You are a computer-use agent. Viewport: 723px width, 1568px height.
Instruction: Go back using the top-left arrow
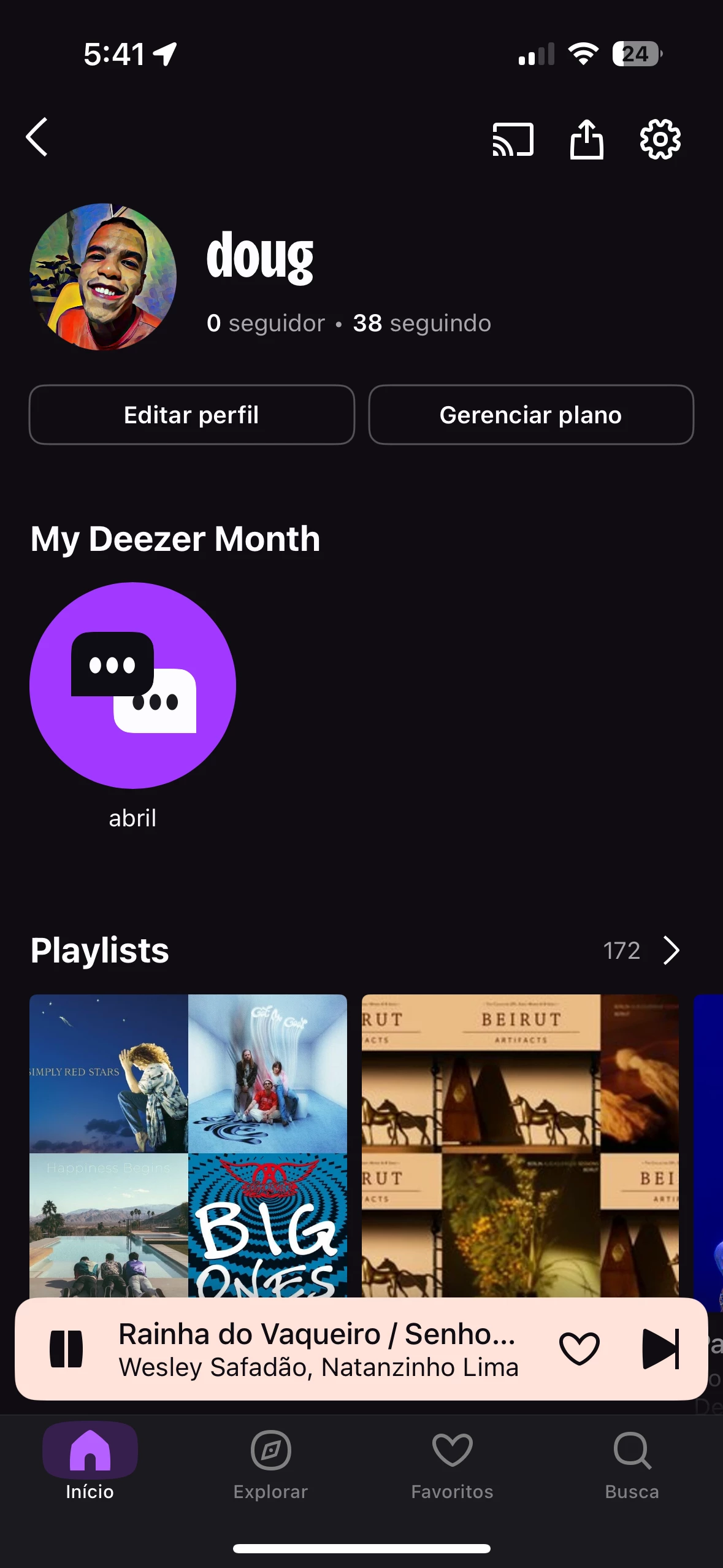(x=37, y=137)
